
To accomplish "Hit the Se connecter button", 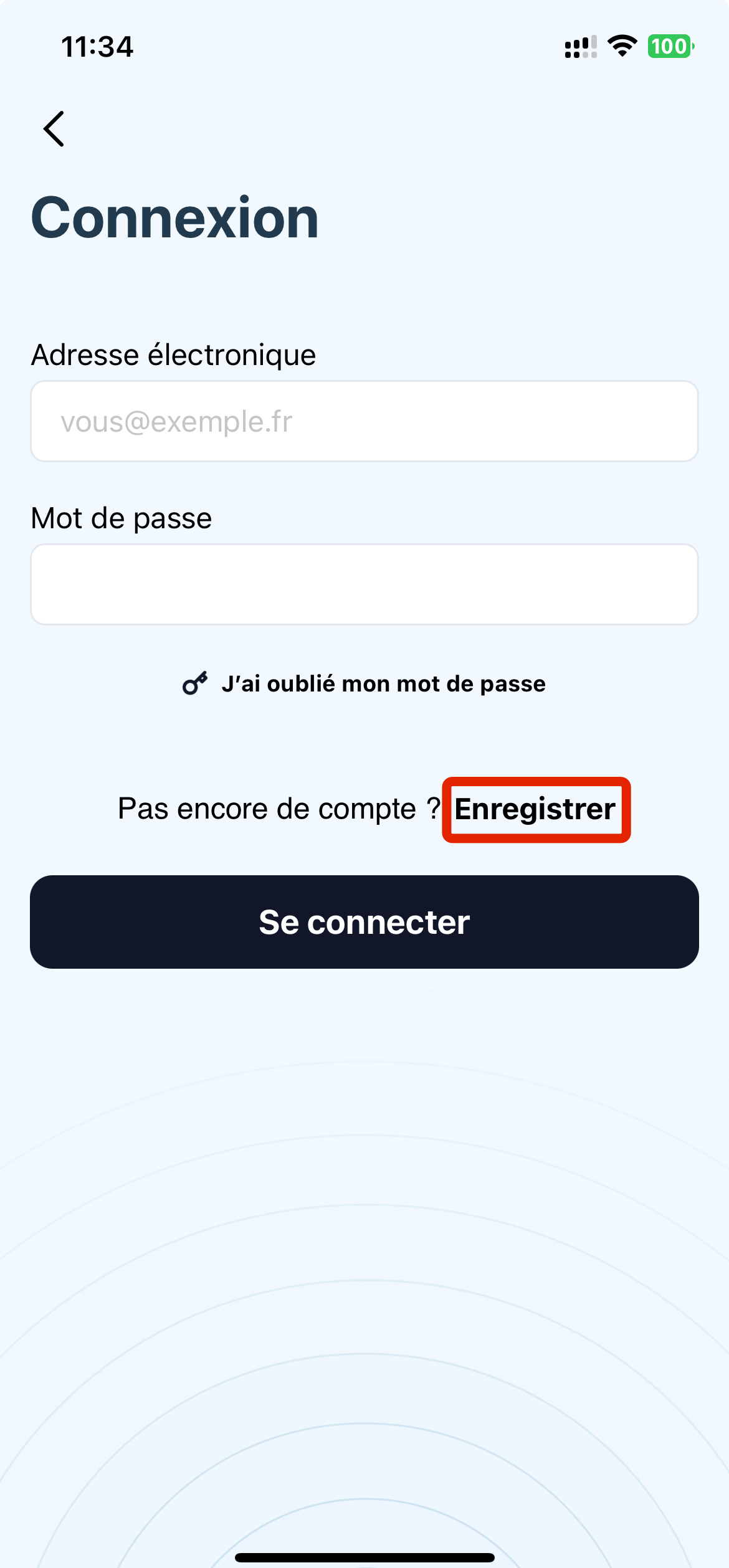I will click(x=364, y=921).
